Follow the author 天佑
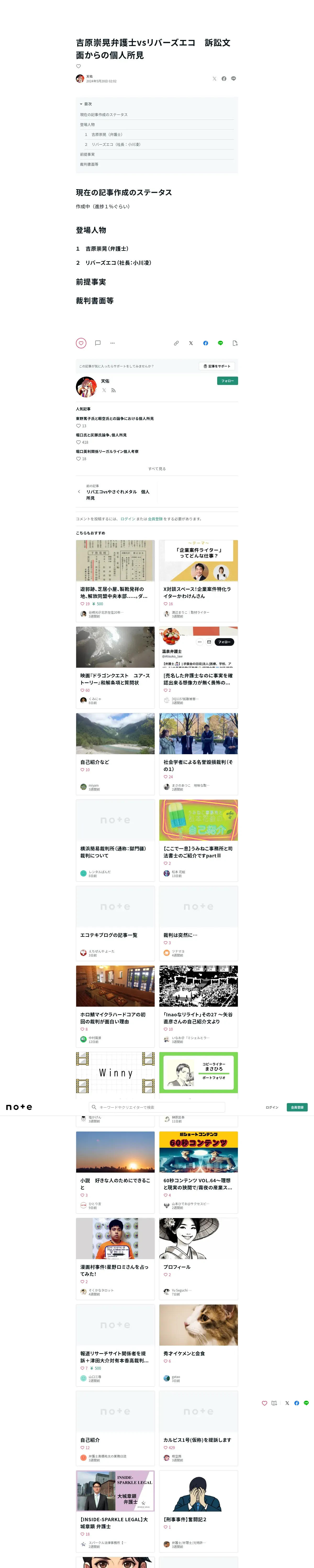Image resolution: width=314 pixels, height=1568 pixels. (227, 381)
